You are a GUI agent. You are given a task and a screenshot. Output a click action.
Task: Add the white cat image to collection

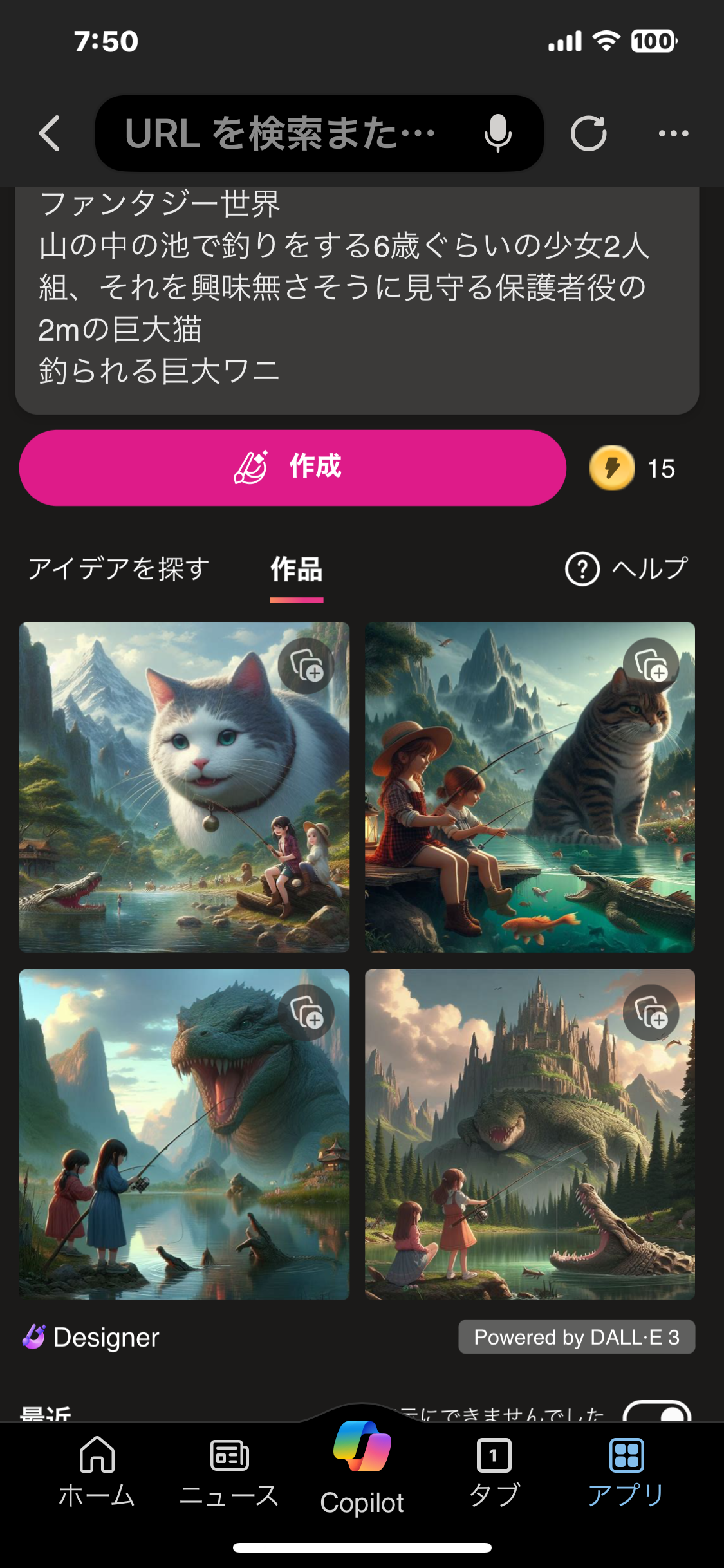[306, 666]
